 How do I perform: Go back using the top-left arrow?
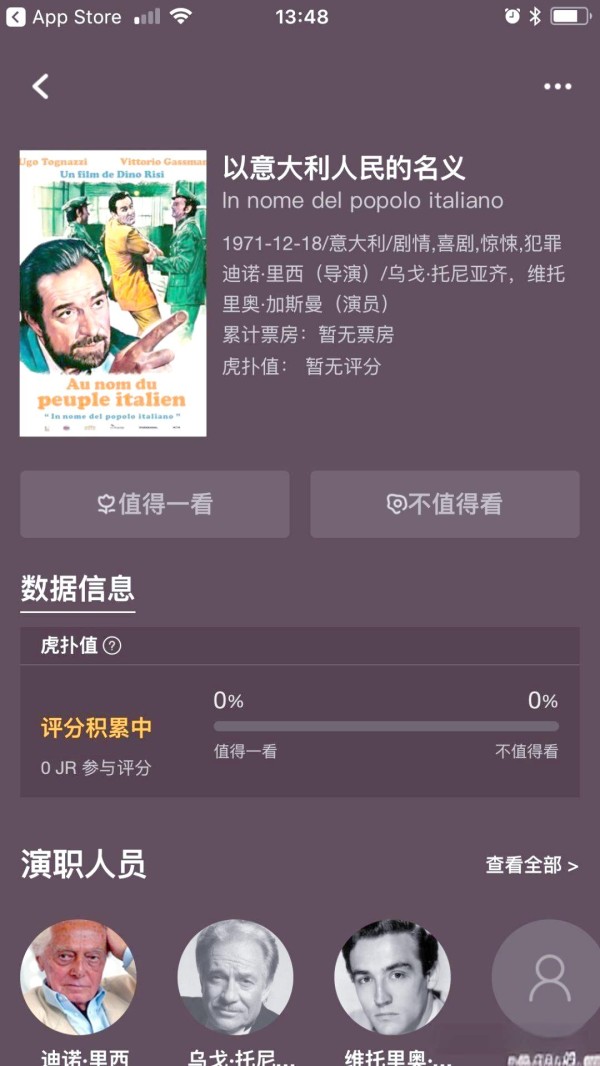point(41,86)
